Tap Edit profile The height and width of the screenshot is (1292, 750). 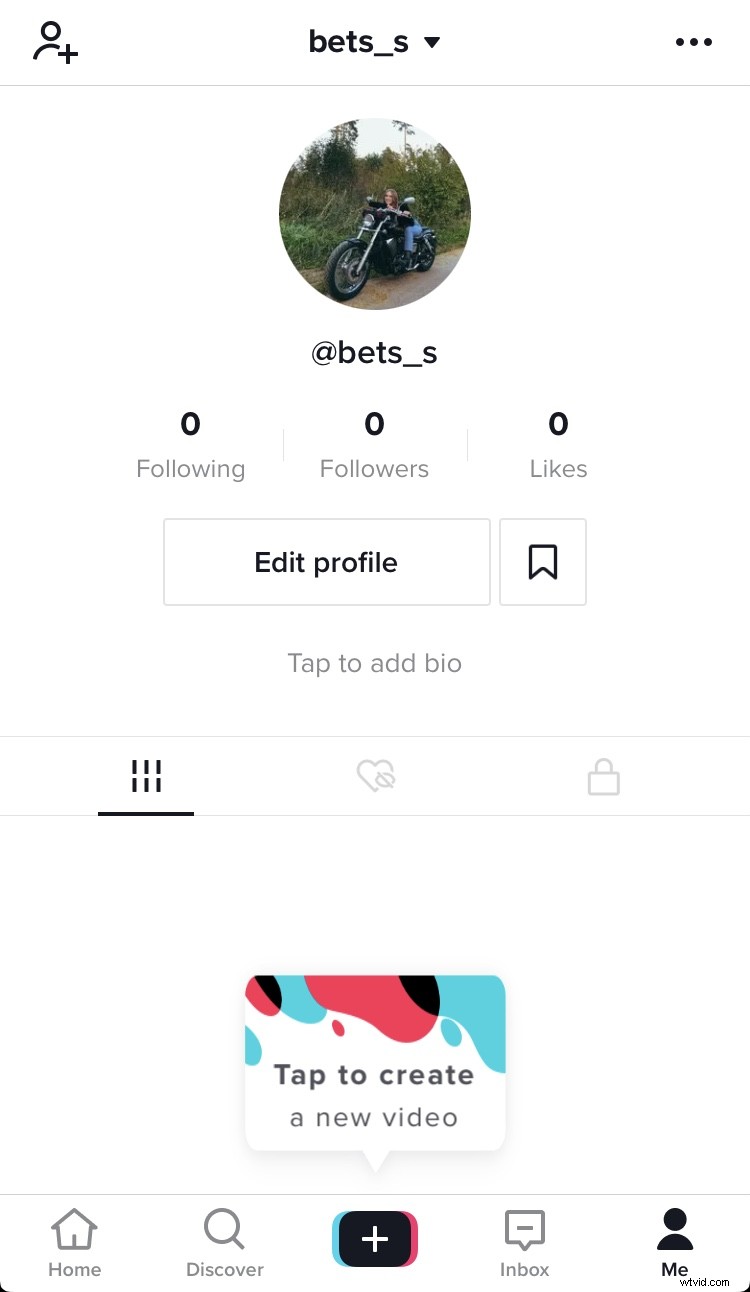[x=326, y=561]
